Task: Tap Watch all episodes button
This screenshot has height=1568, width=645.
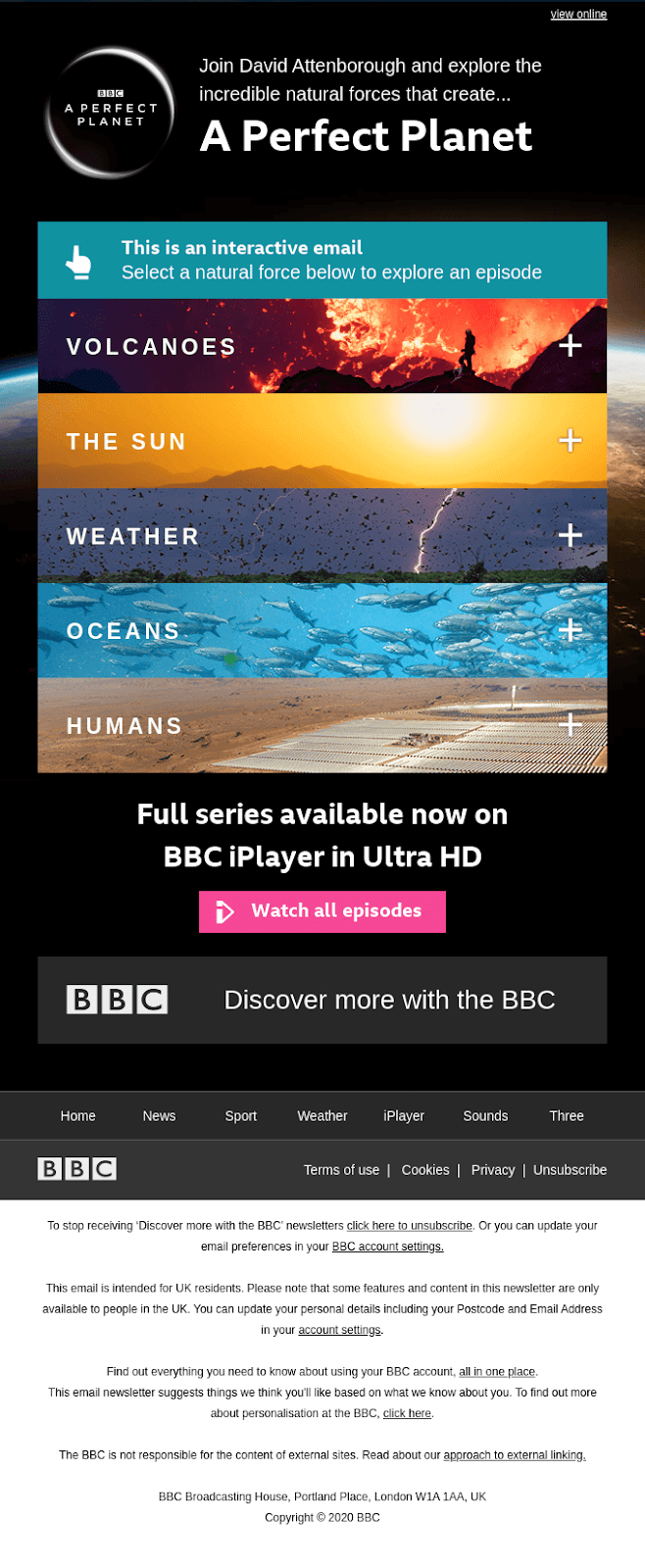Action: coord(322,911)
